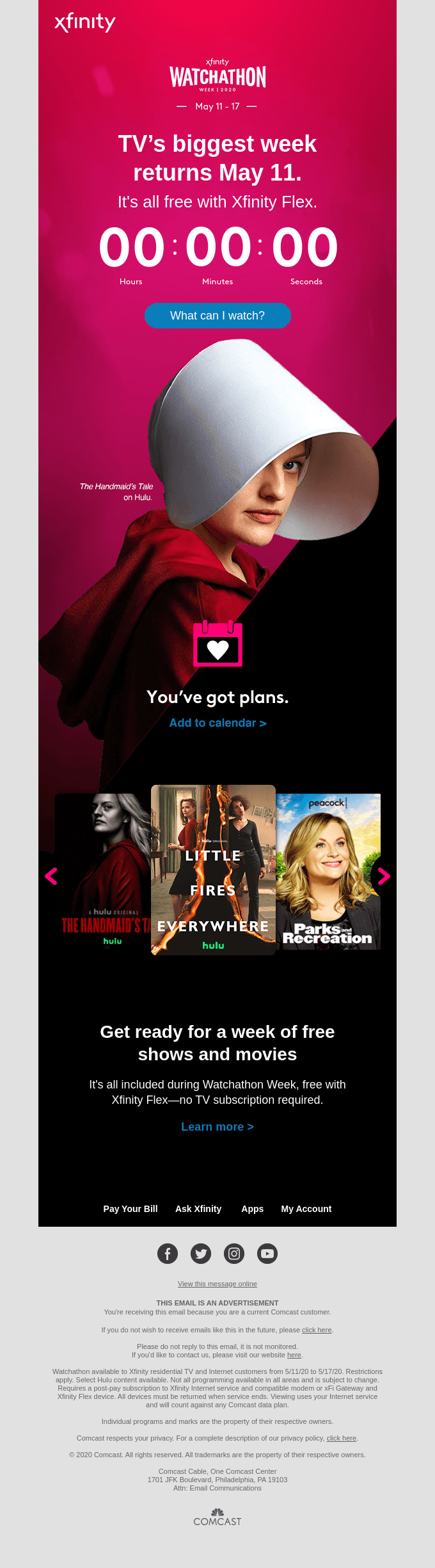This screenshot has height=1568, width=435.
Task: Open the Apps link
Action: [252, 1209]
